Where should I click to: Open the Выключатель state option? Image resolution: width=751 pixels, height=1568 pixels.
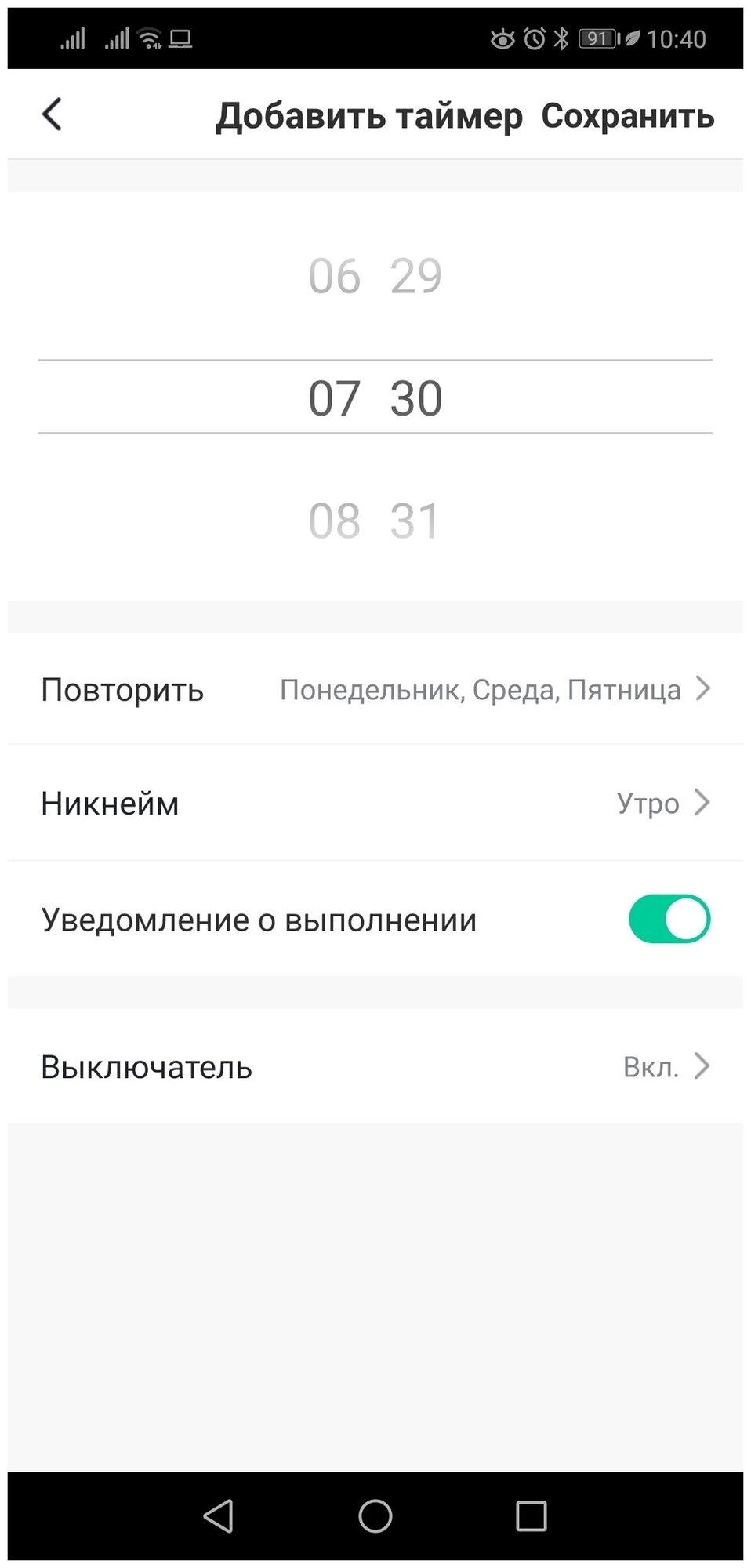[375, 1067]
